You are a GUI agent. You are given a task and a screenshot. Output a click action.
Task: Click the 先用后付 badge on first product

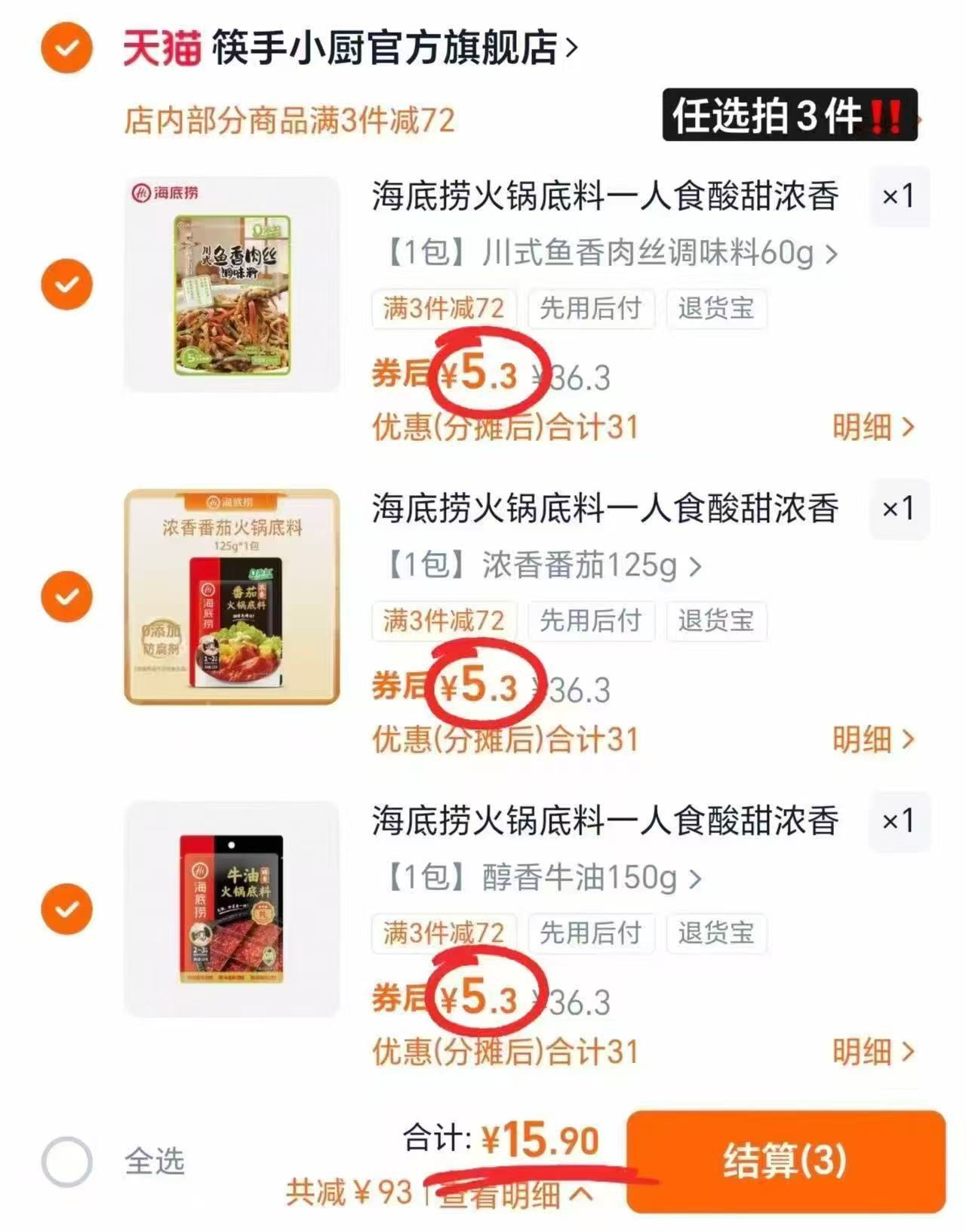592,309
